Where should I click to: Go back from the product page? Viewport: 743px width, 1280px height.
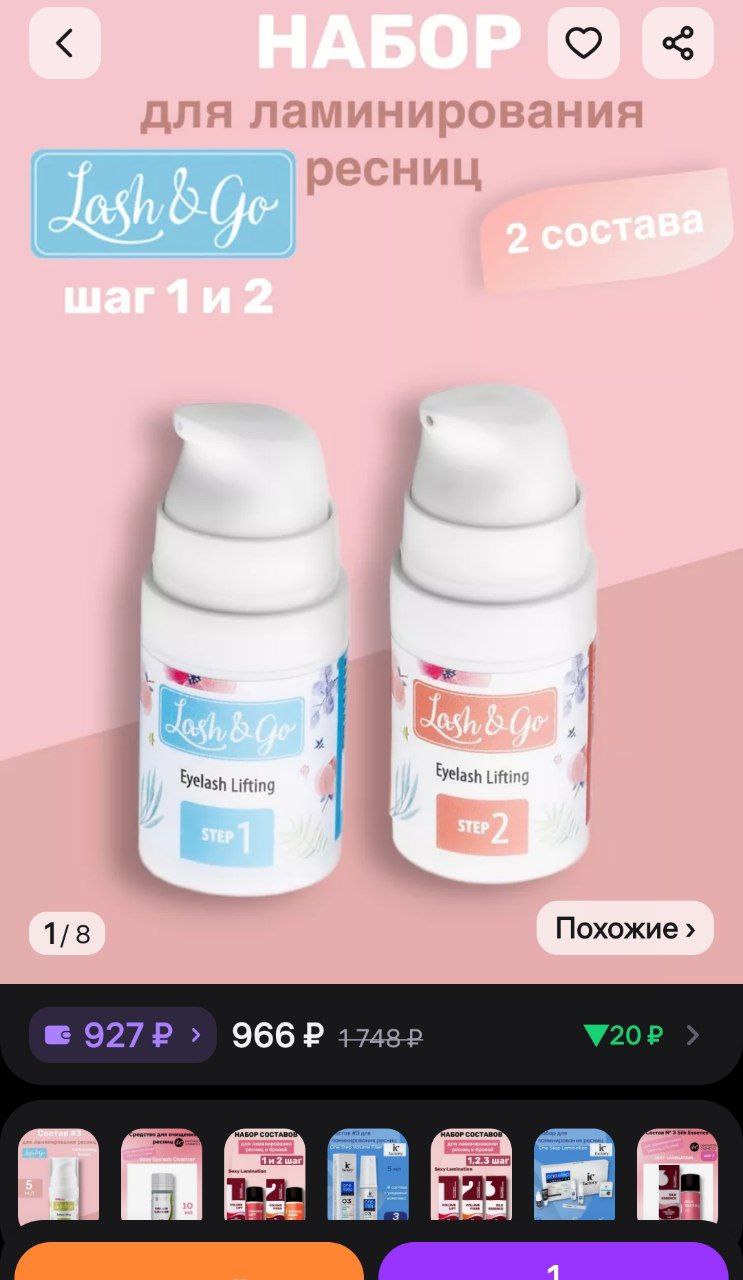click(65, 43)
